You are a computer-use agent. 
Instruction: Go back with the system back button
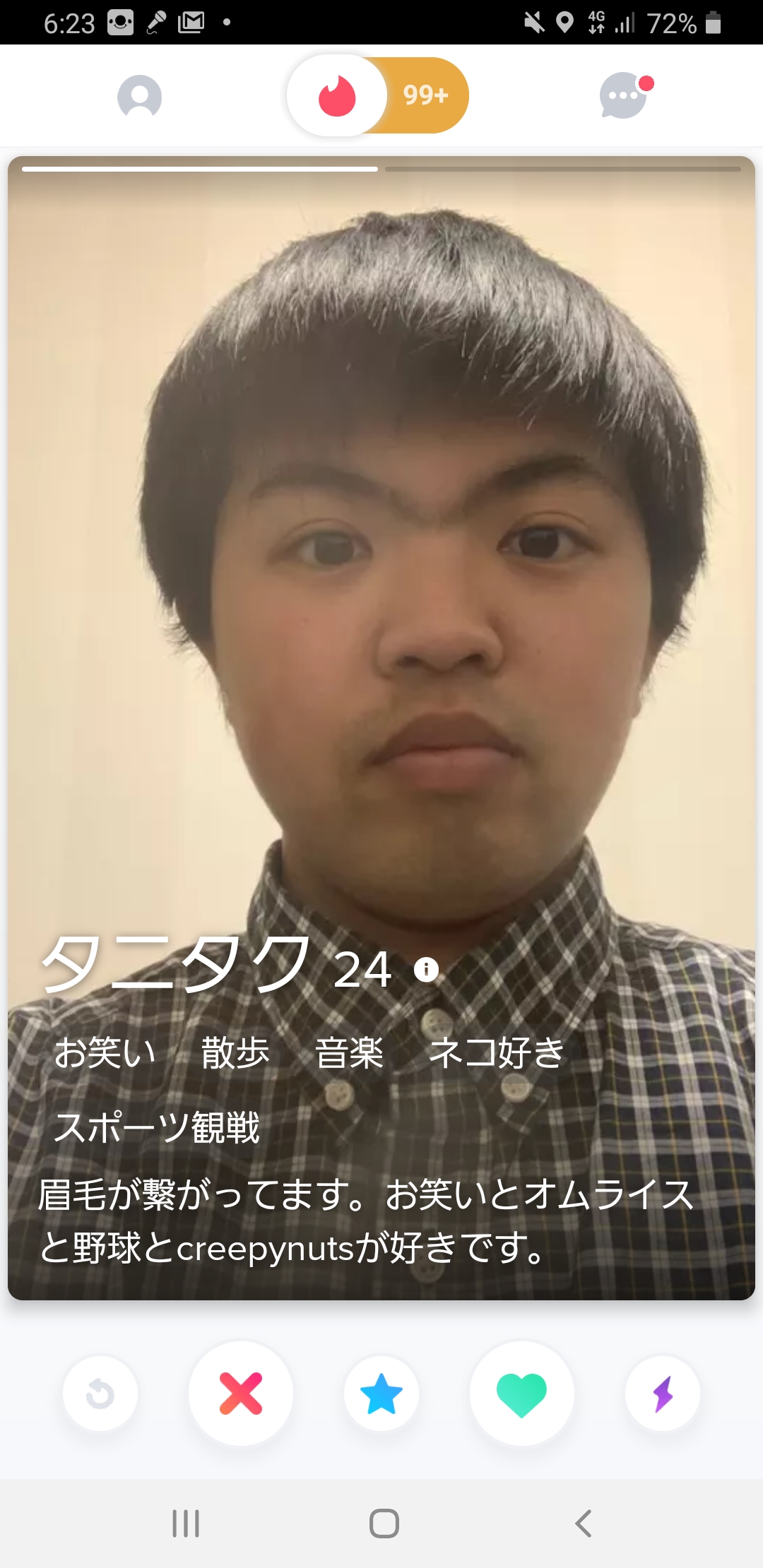tap(583, 1524)
